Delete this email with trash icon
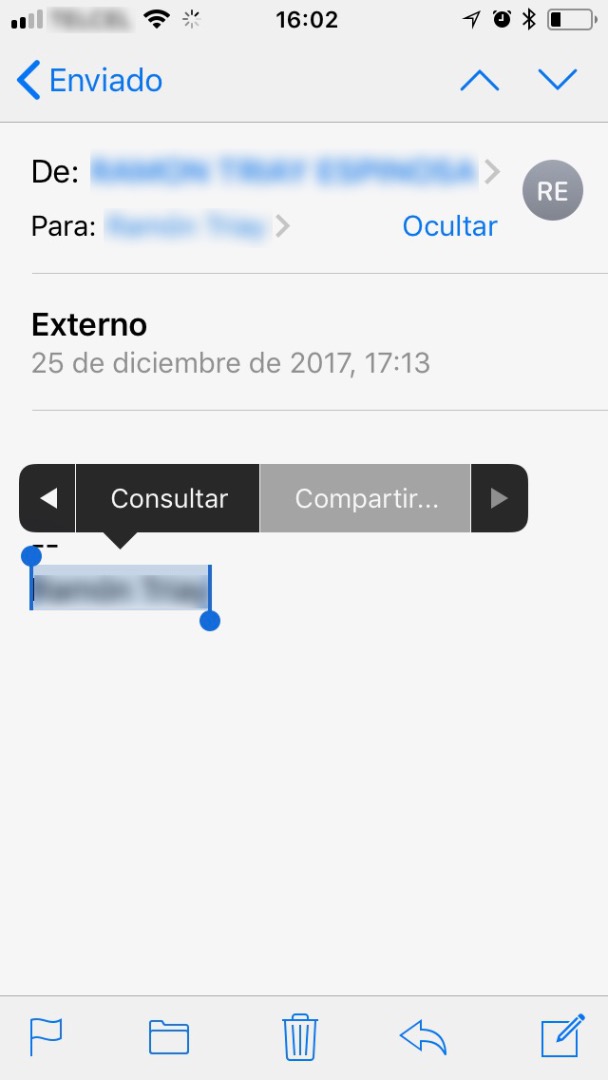Screen dimensions: 608x1080 point(300,1036)
